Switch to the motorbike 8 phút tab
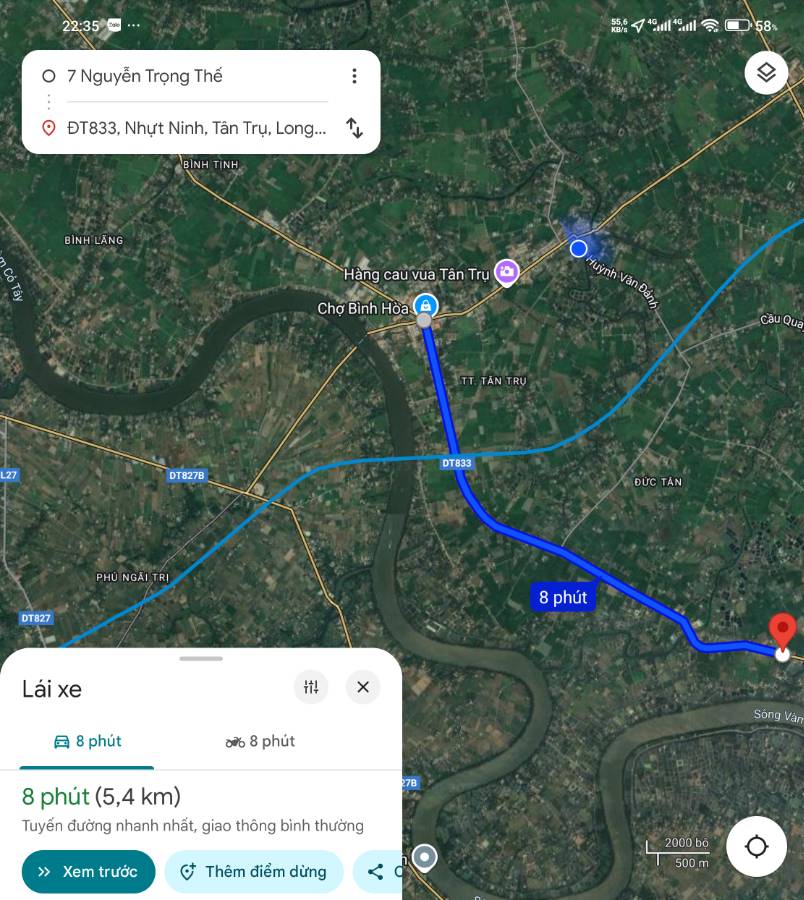Screen dimensions: 804x900 tap(260, 741)
